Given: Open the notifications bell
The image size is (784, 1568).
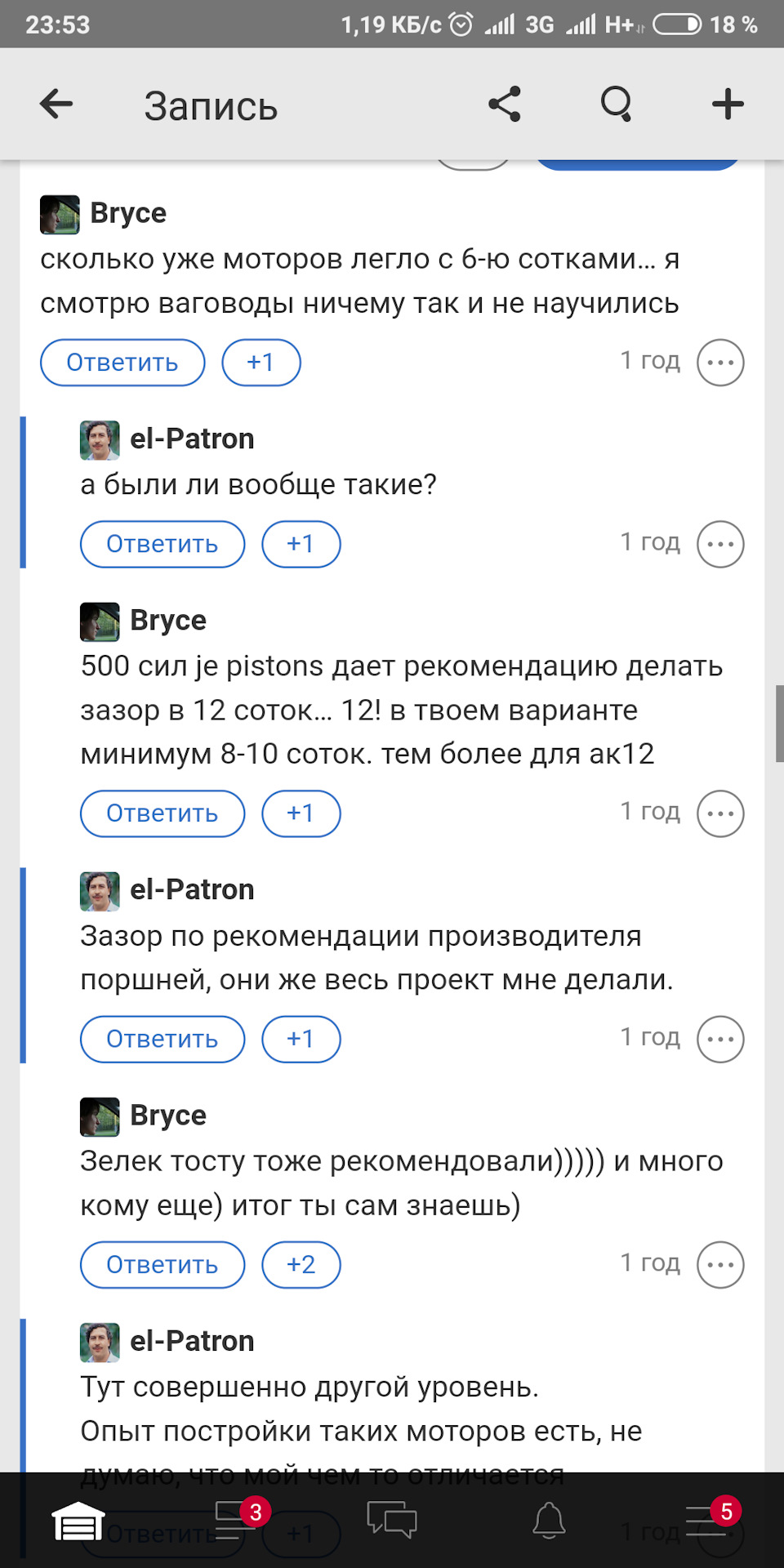Looking at the screenshot, I should pyautogui.click(x=549, y=1521).
